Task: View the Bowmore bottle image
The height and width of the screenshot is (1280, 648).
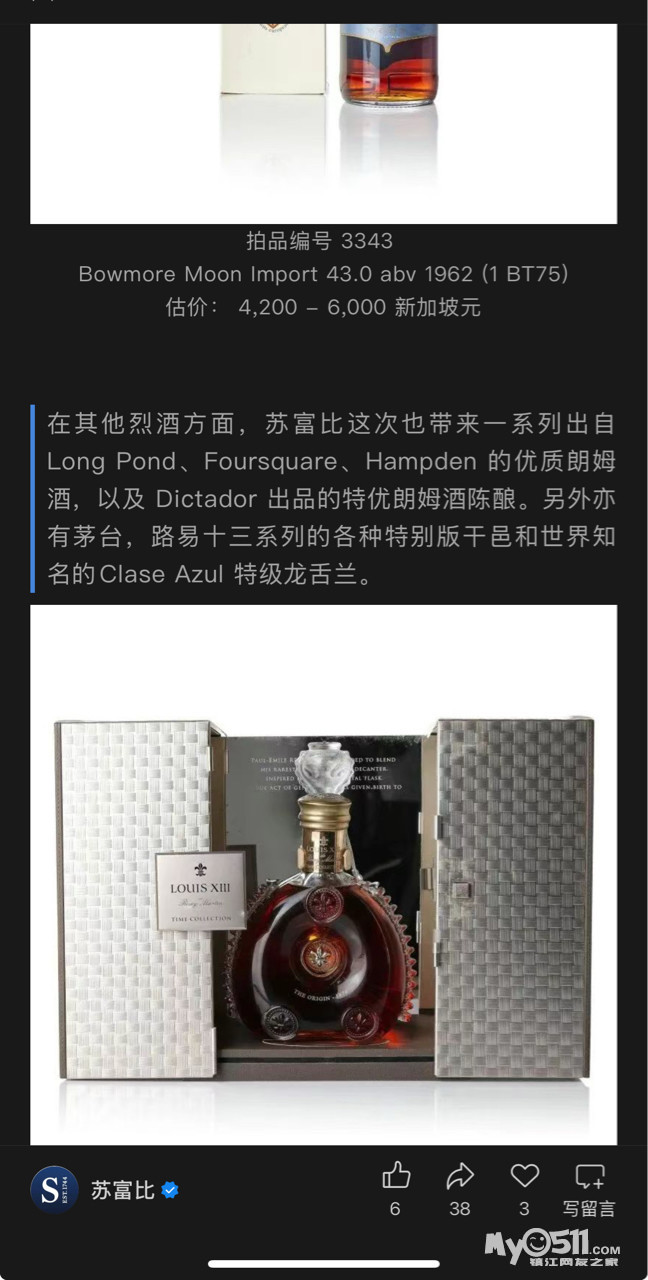Action: [323, 123]
